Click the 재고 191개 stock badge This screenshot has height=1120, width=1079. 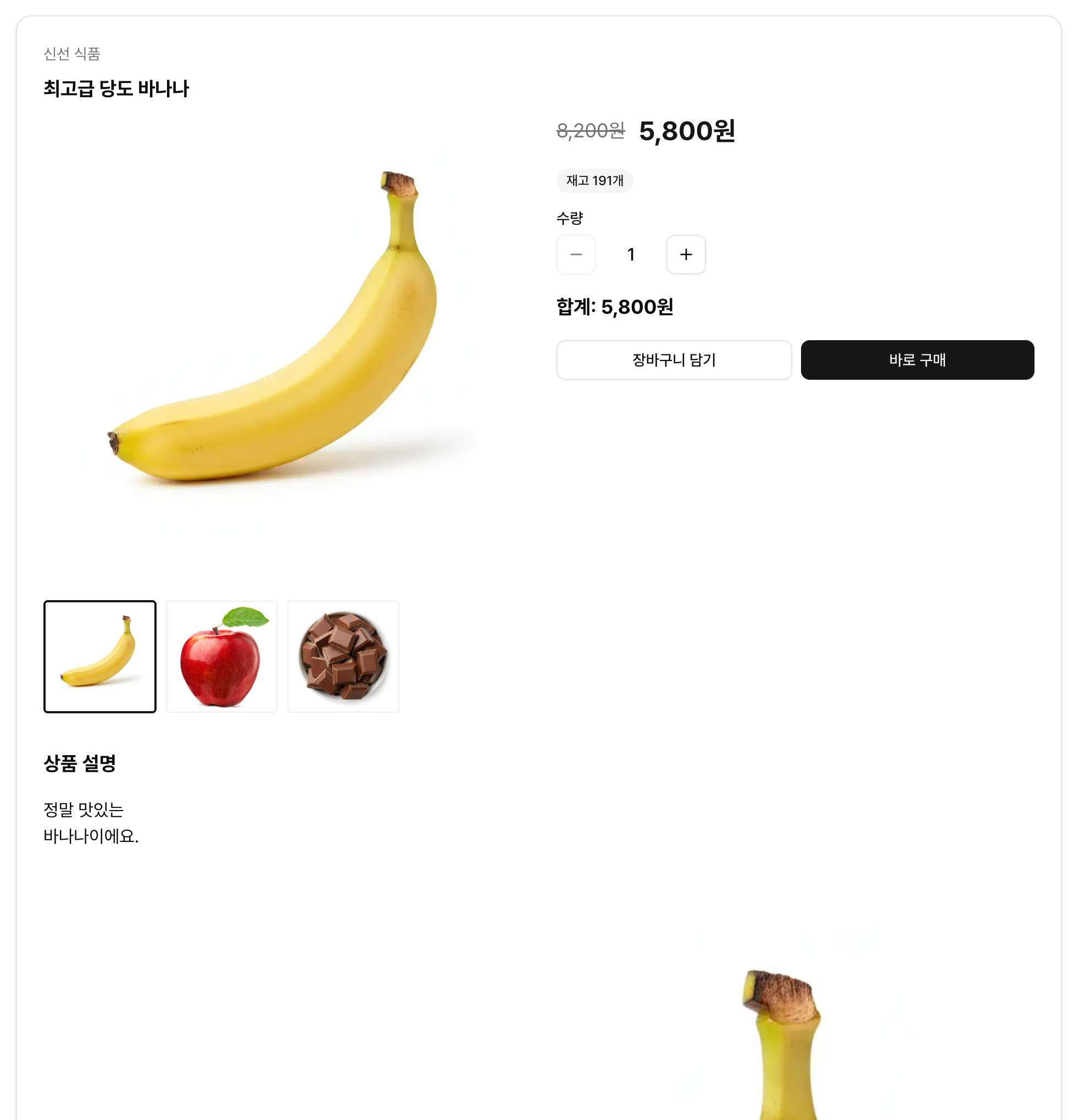coord(594,181)
